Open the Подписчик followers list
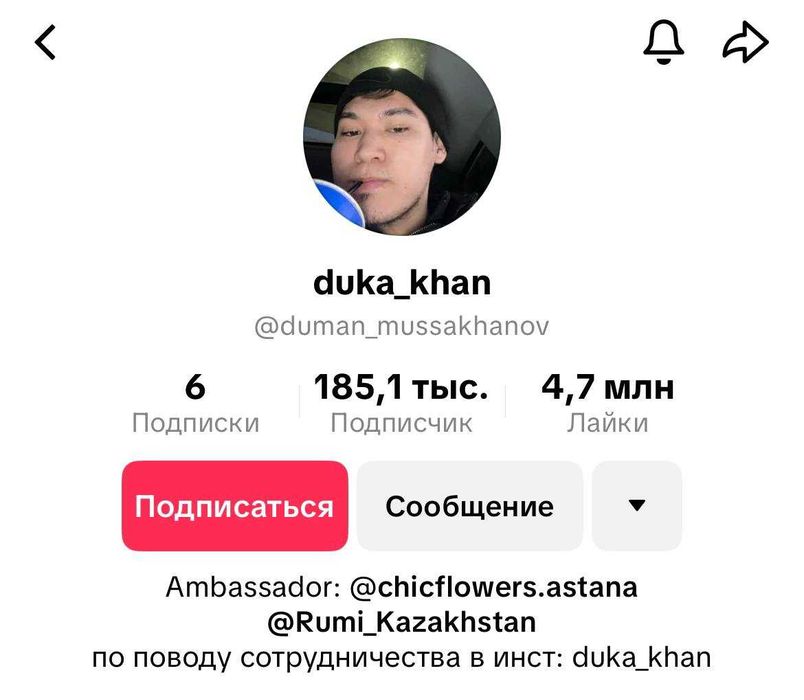Screen dimensions: 804x700 tap(402, 404)
